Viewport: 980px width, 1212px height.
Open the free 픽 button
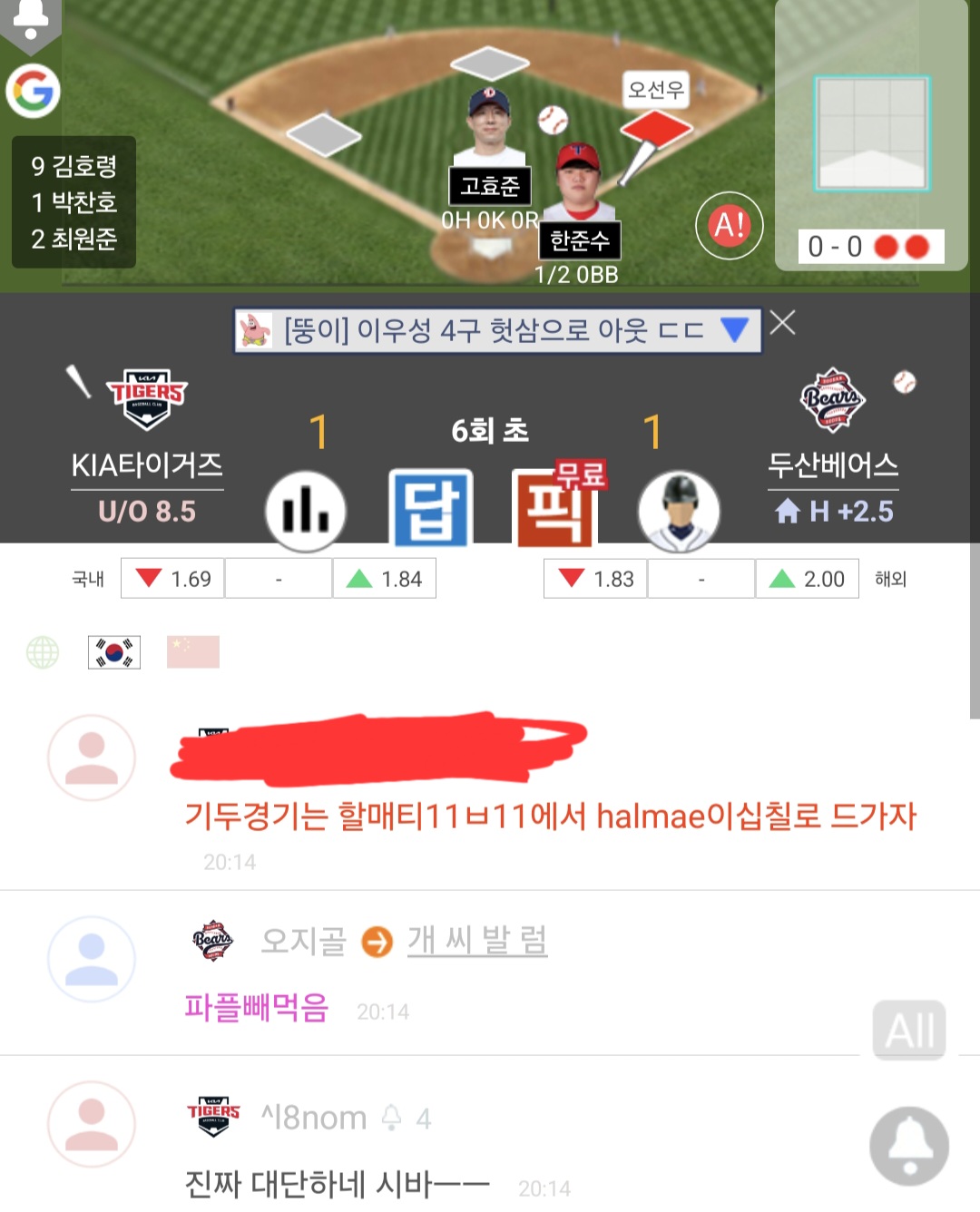tap(554, 509)
